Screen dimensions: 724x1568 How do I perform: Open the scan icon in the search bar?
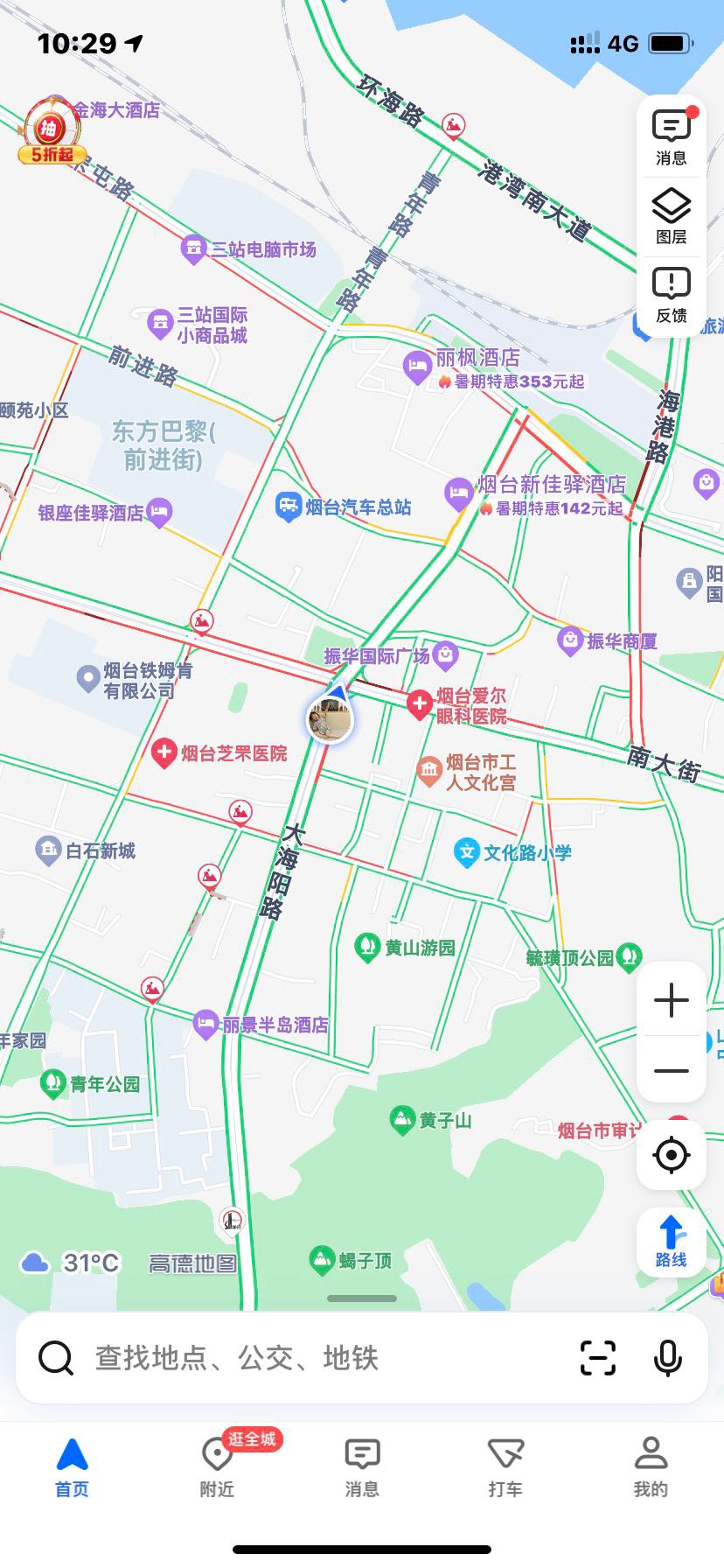point(598,1358)
